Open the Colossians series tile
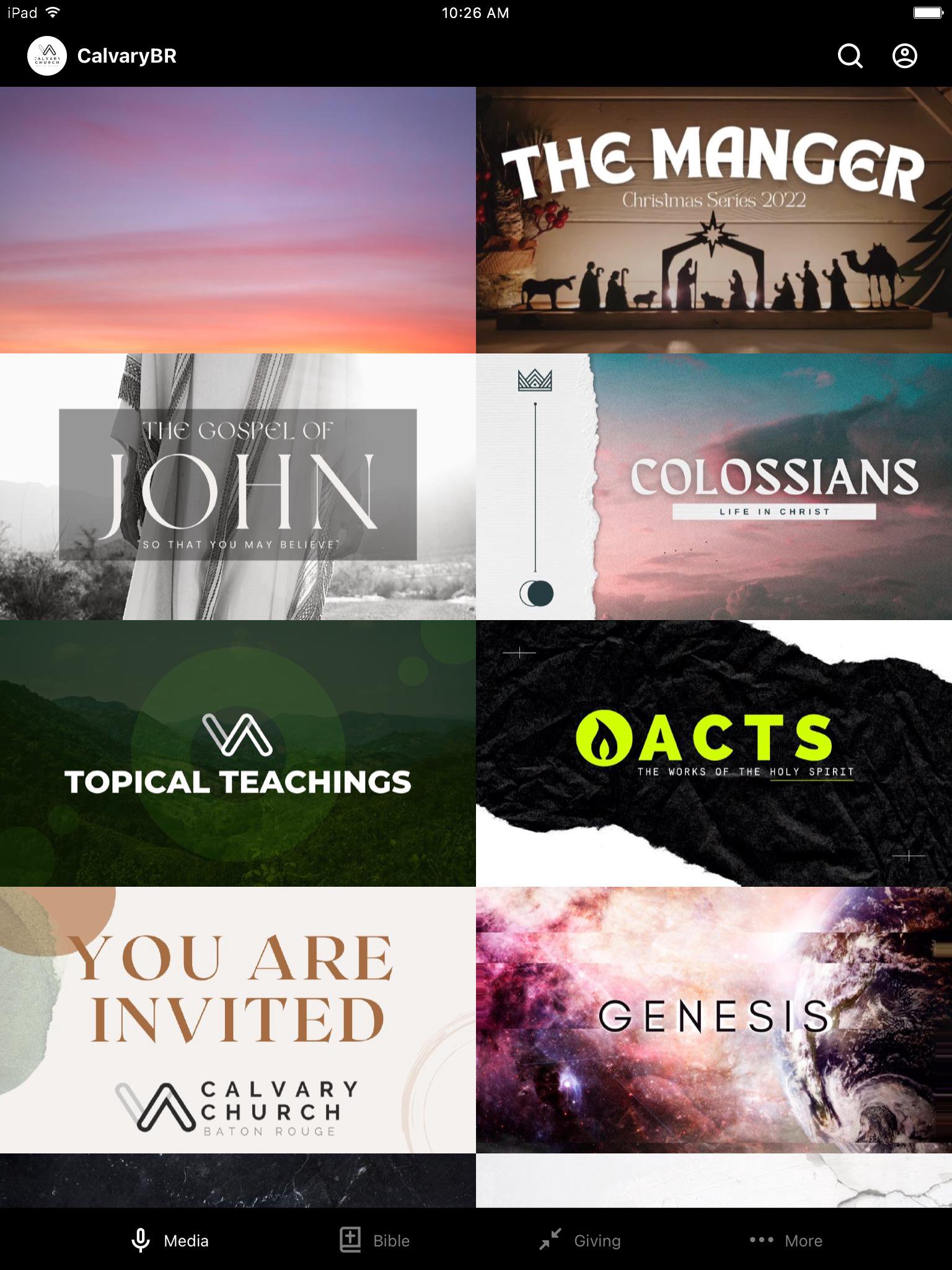 714,487
